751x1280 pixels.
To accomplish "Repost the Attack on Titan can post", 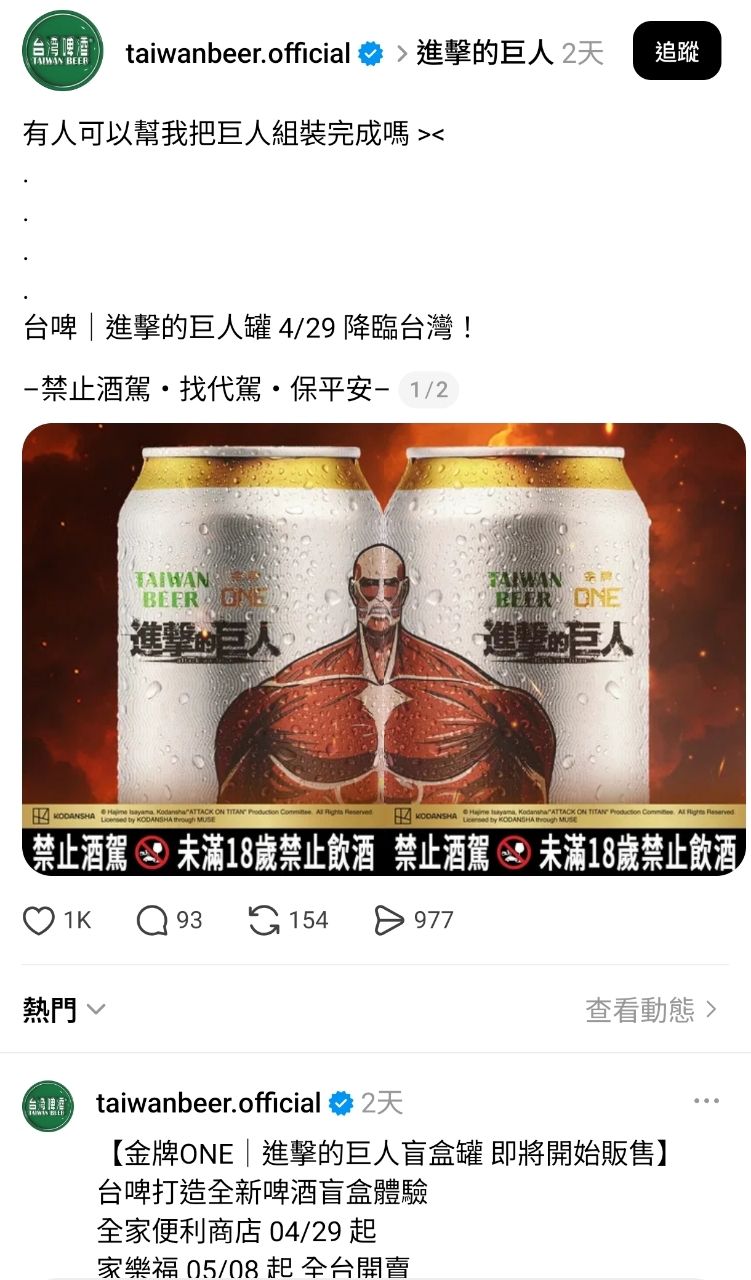I will tap(264, 920).
